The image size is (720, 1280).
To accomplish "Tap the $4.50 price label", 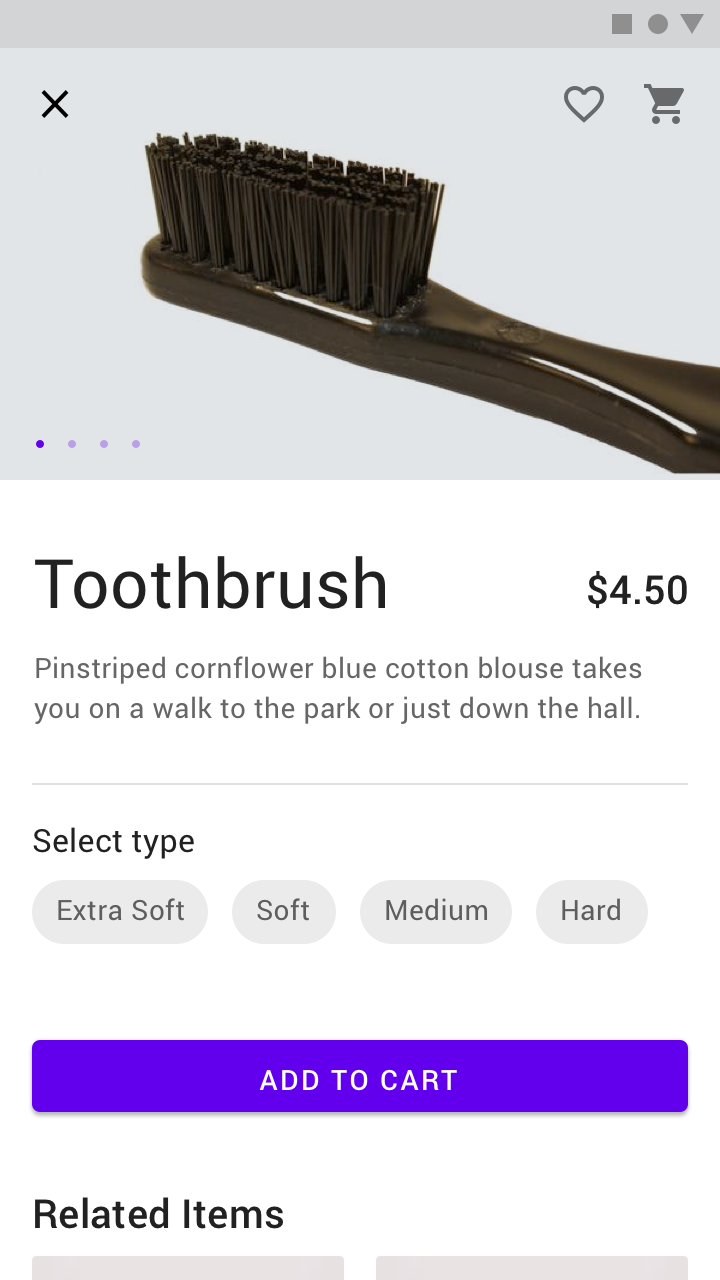I will 637,590.
